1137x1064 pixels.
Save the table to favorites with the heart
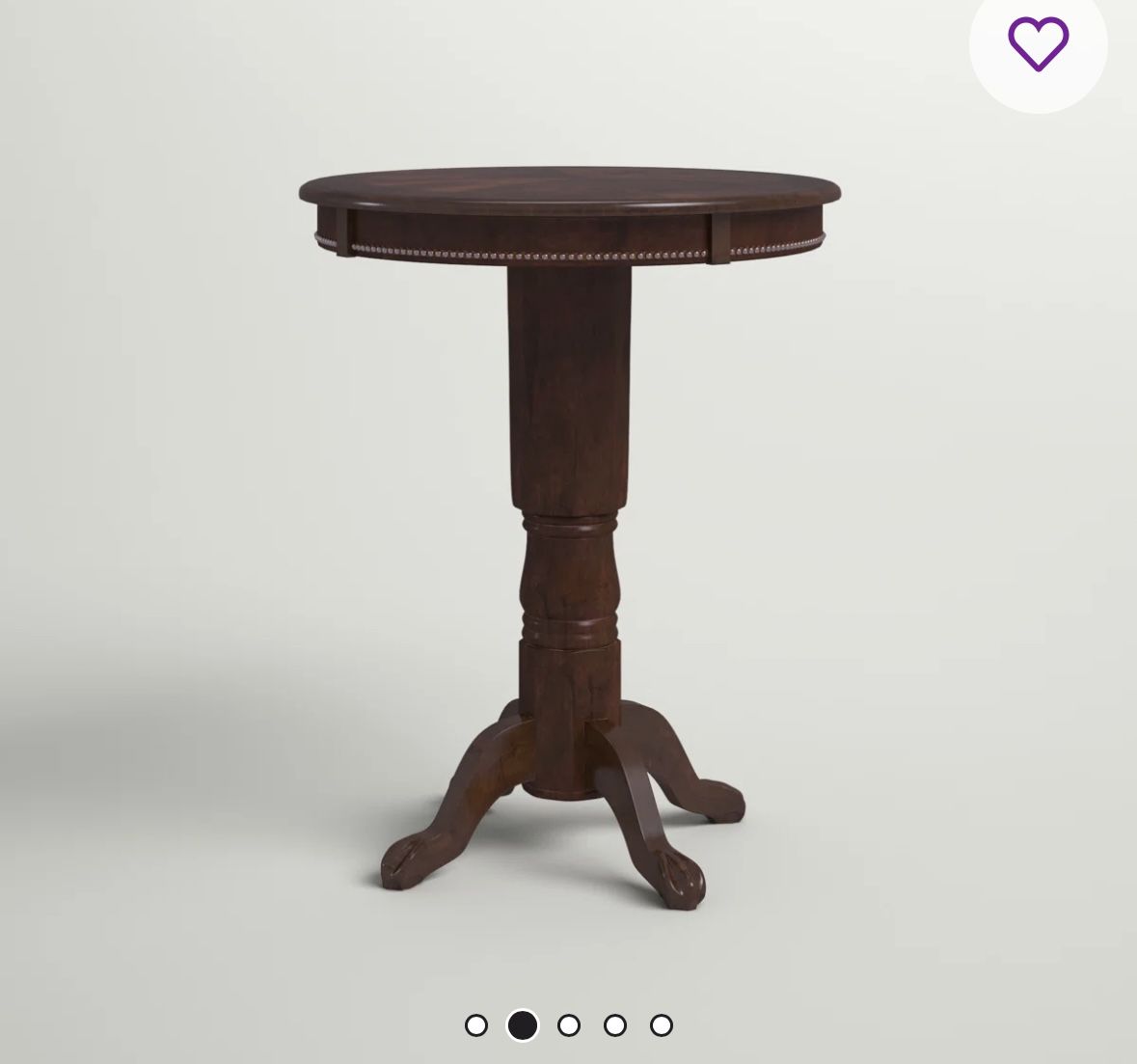tap(1038, 43)
